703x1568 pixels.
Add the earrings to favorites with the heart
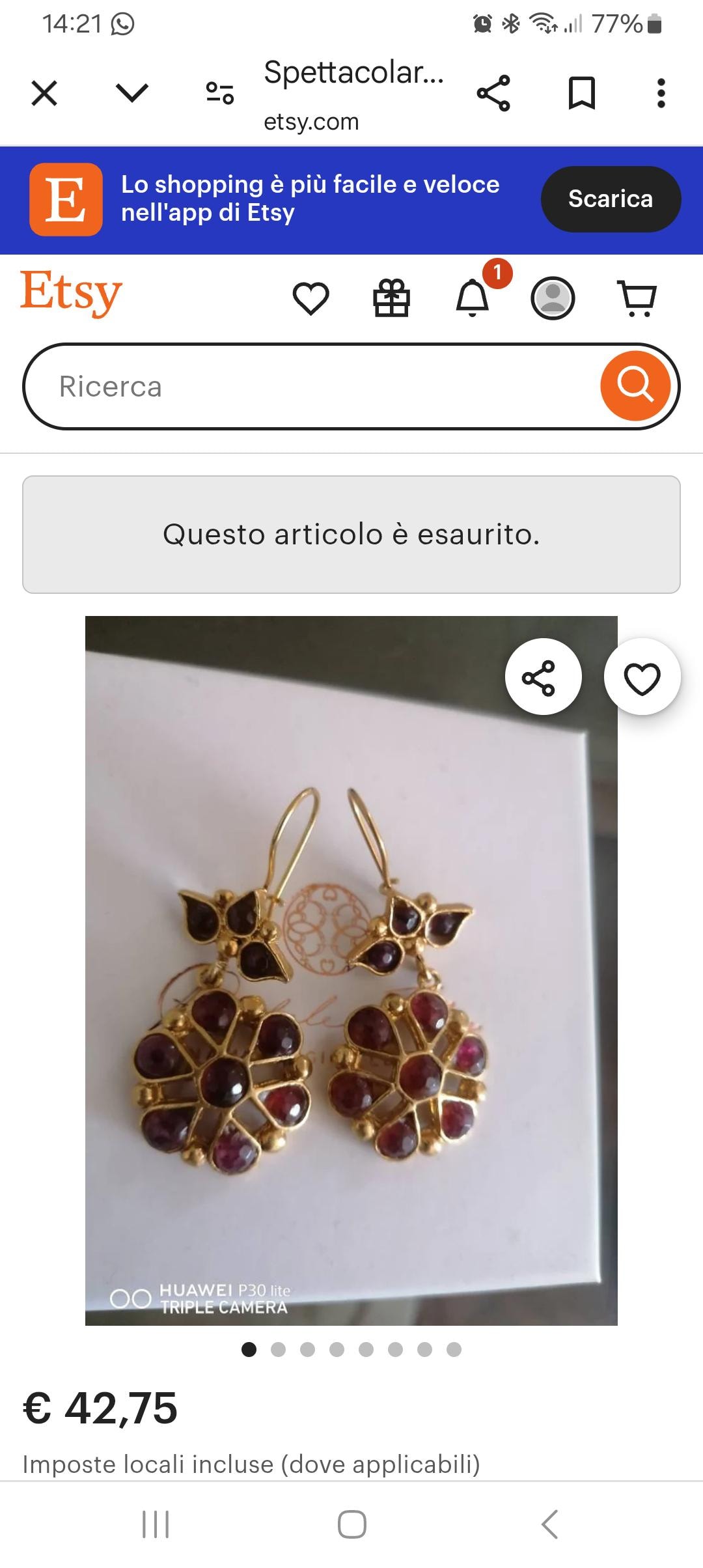click(642, 677)
